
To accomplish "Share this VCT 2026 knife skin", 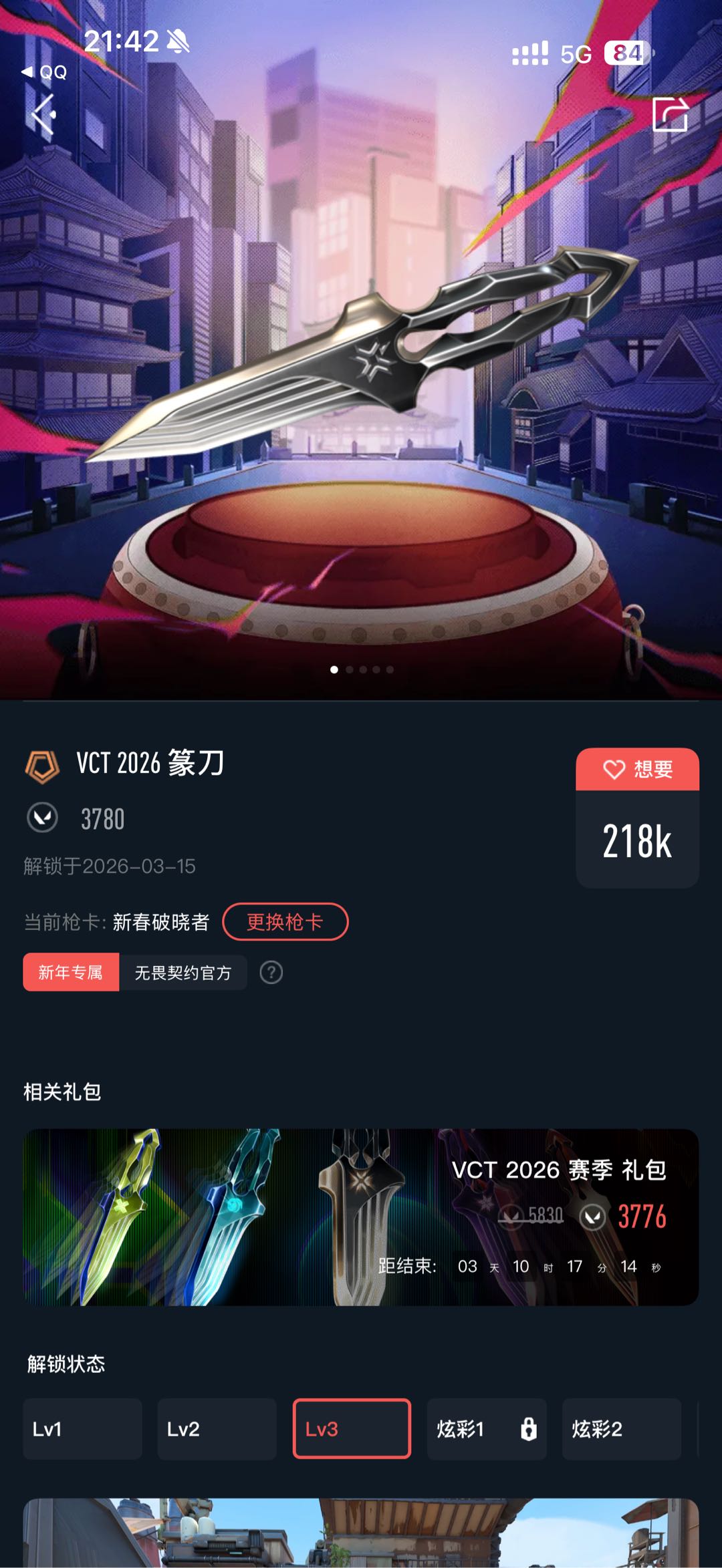I will pos(670,115).
